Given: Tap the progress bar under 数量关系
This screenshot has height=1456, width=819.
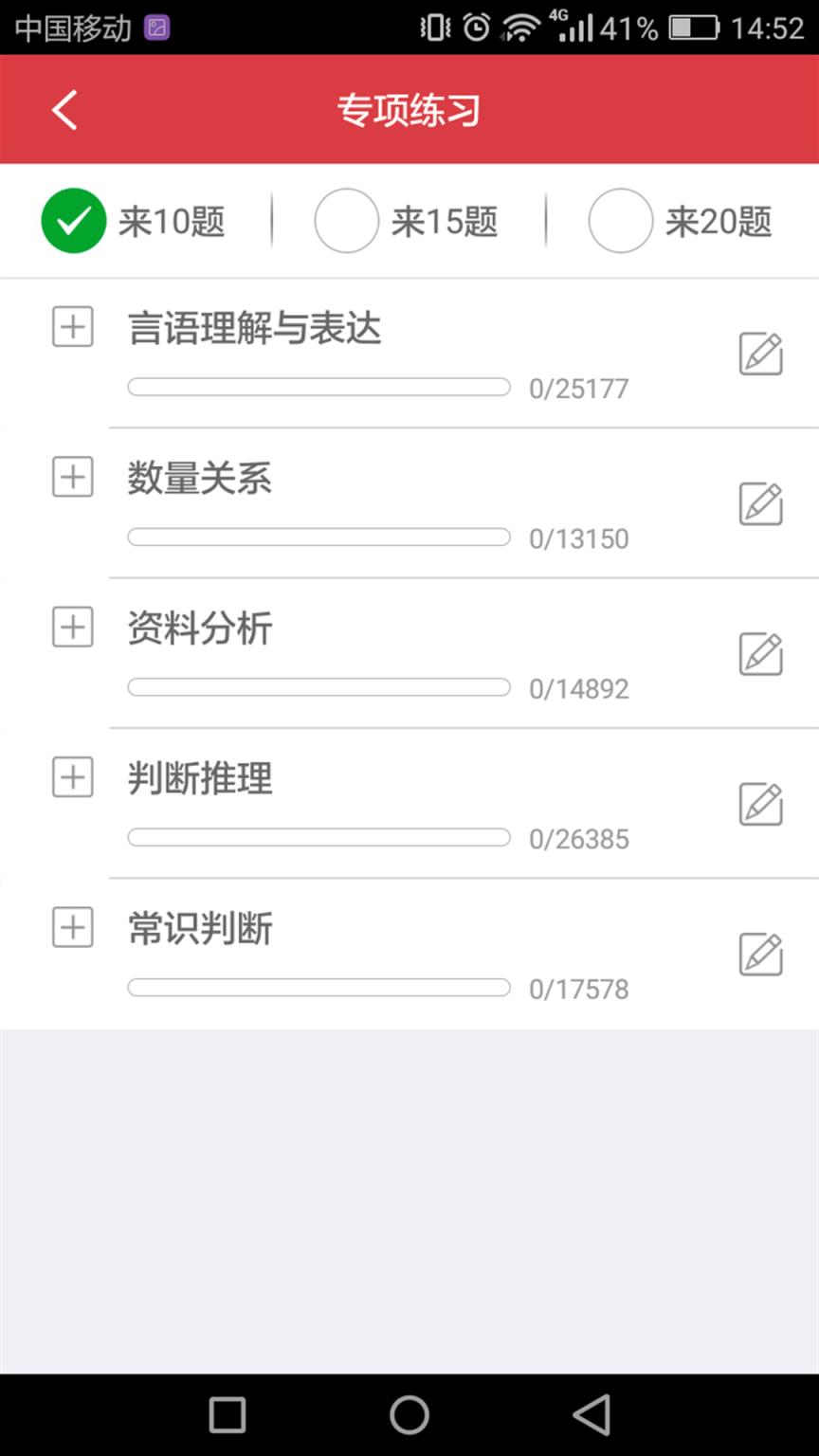Looking at the screenshot, I should [318, 537].
